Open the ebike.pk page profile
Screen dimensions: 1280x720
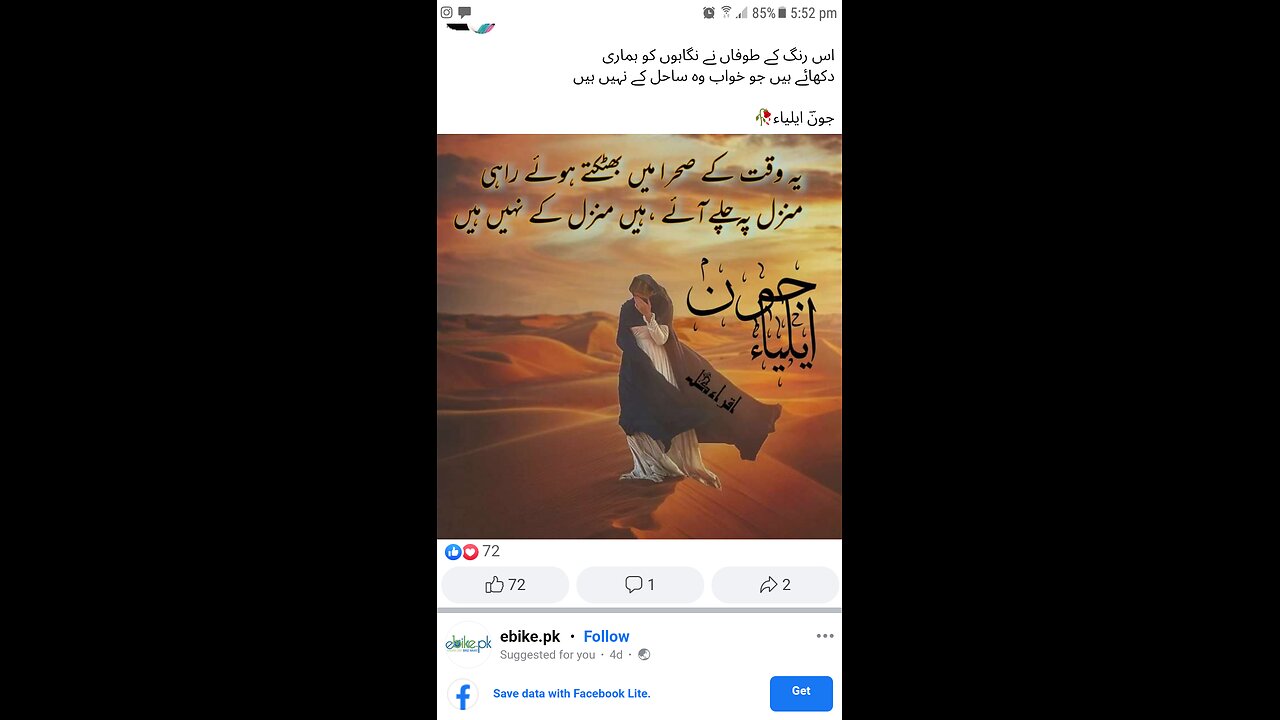[530, 636]
